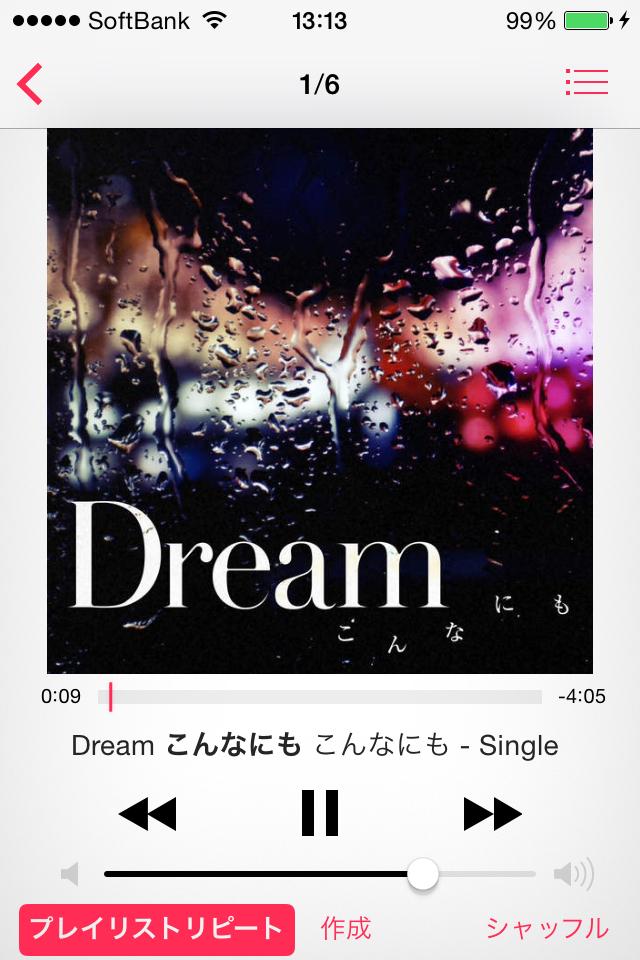
Task: Go back using the red arrow
Action: (30, 84)
